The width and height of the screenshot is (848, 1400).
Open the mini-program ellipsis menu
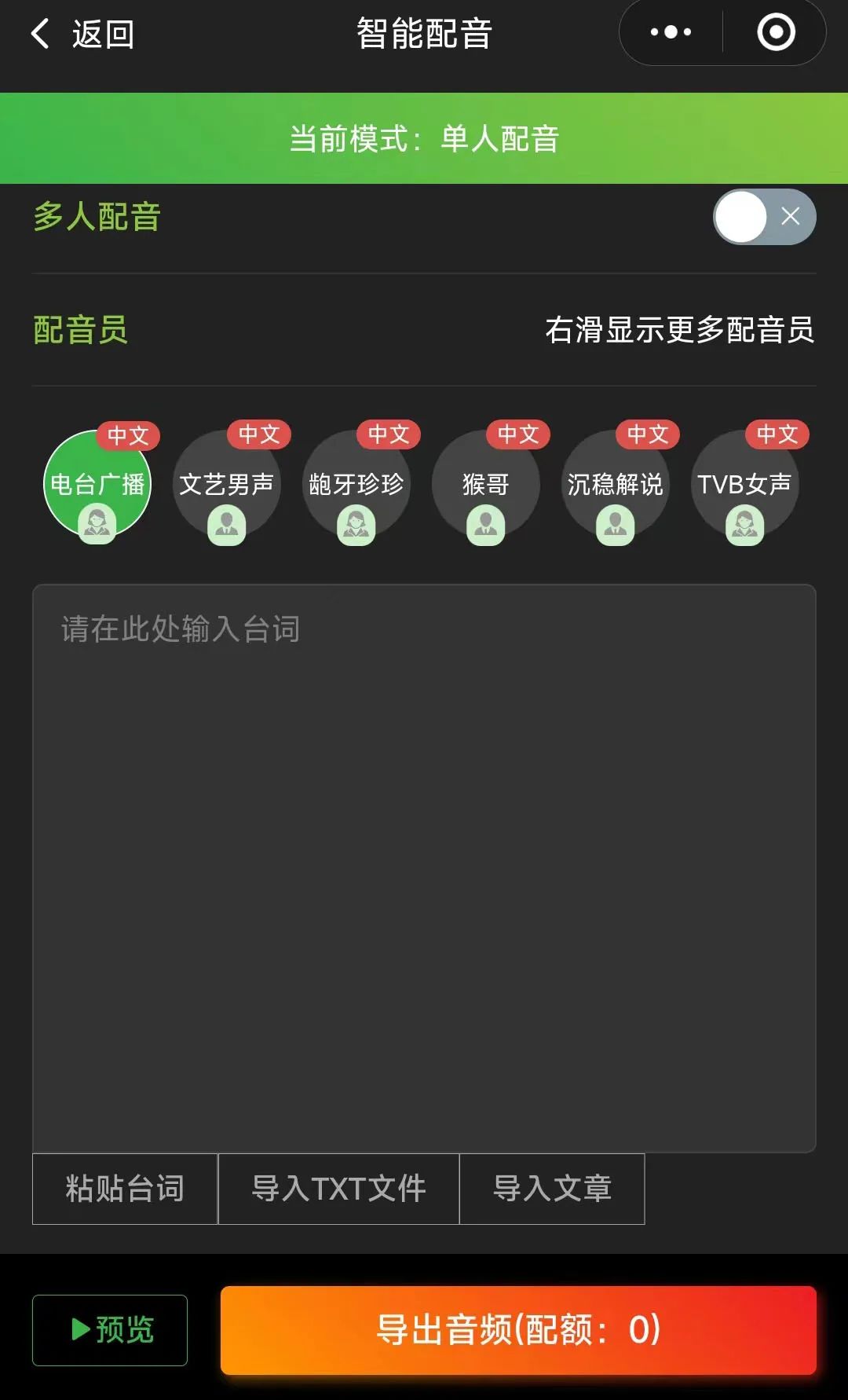[669, 33]
